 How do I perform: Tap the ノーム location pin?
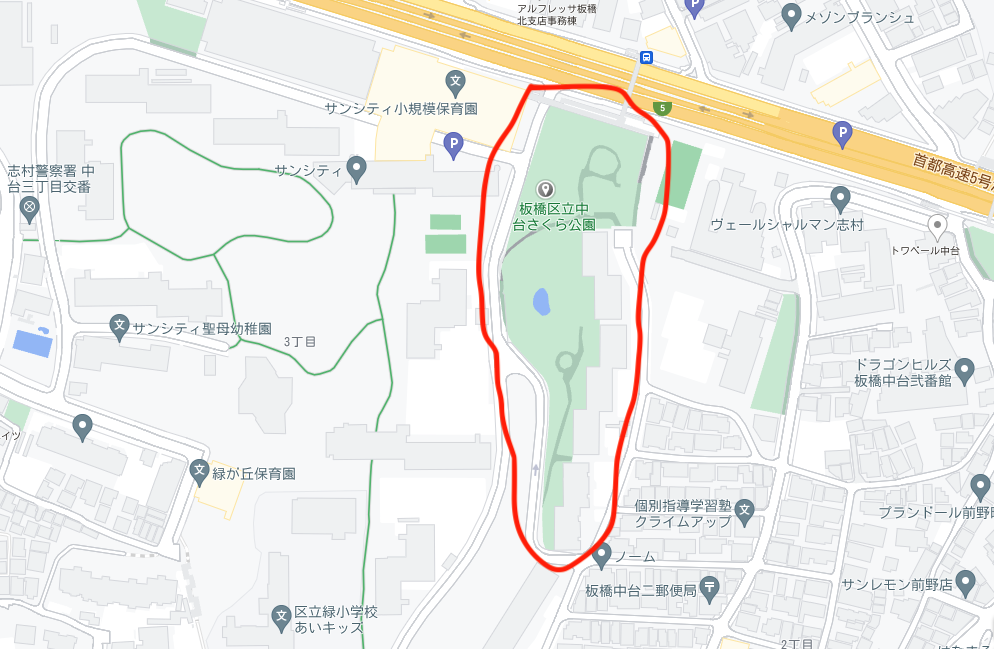[602, 552]
